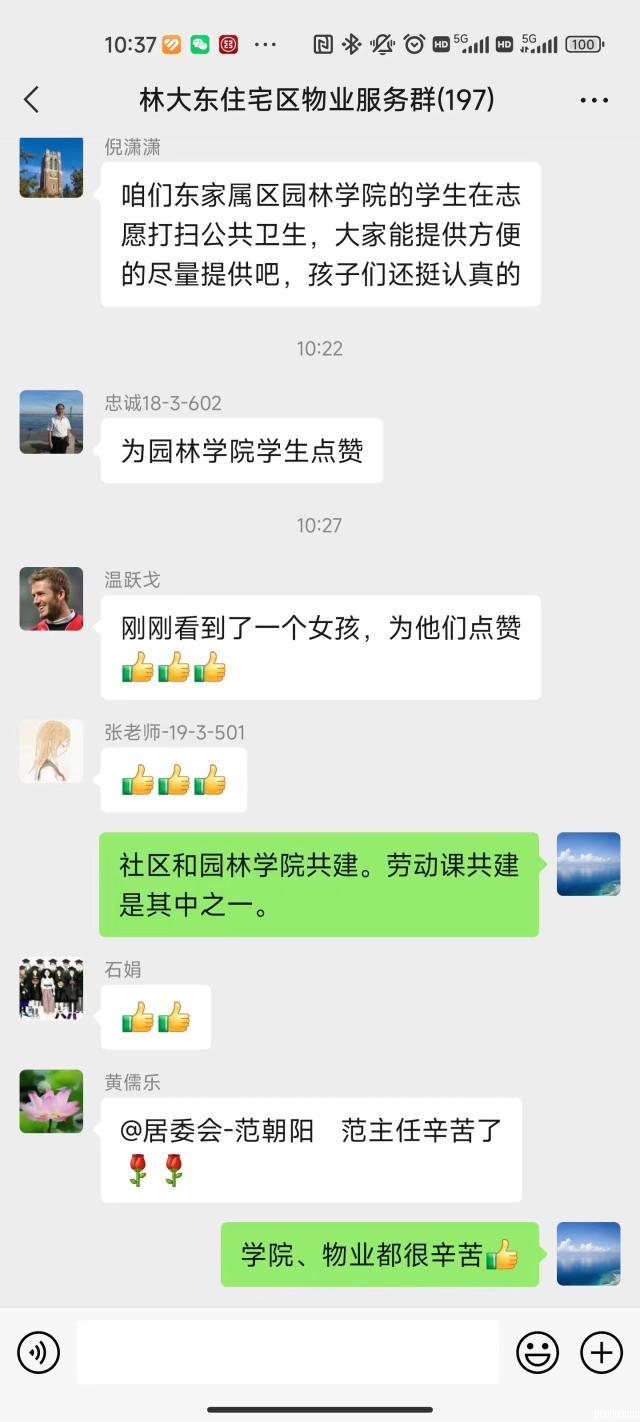640x1422 pixels.
Task: Open the group chat info menu
Action: (594, 100)
